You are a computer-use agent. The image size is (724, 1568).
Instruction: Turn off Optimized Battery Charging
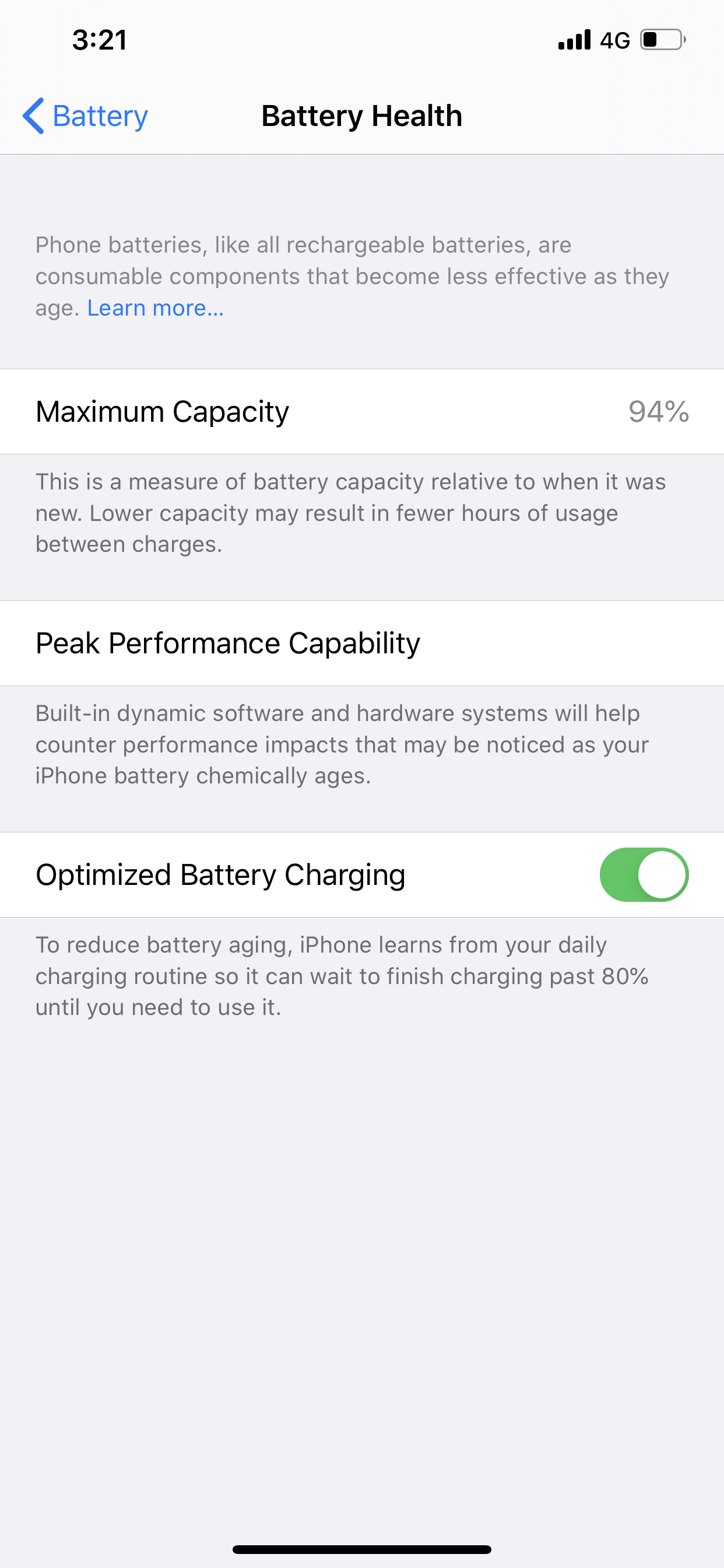644,874
